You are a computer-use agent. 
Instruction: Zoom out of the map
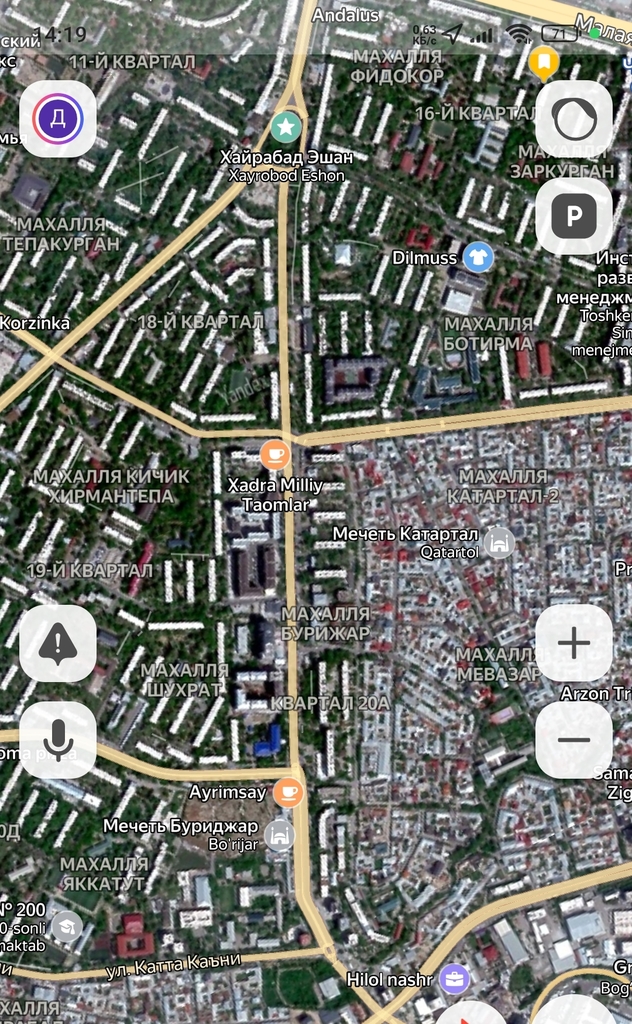(x=574, y=740)
